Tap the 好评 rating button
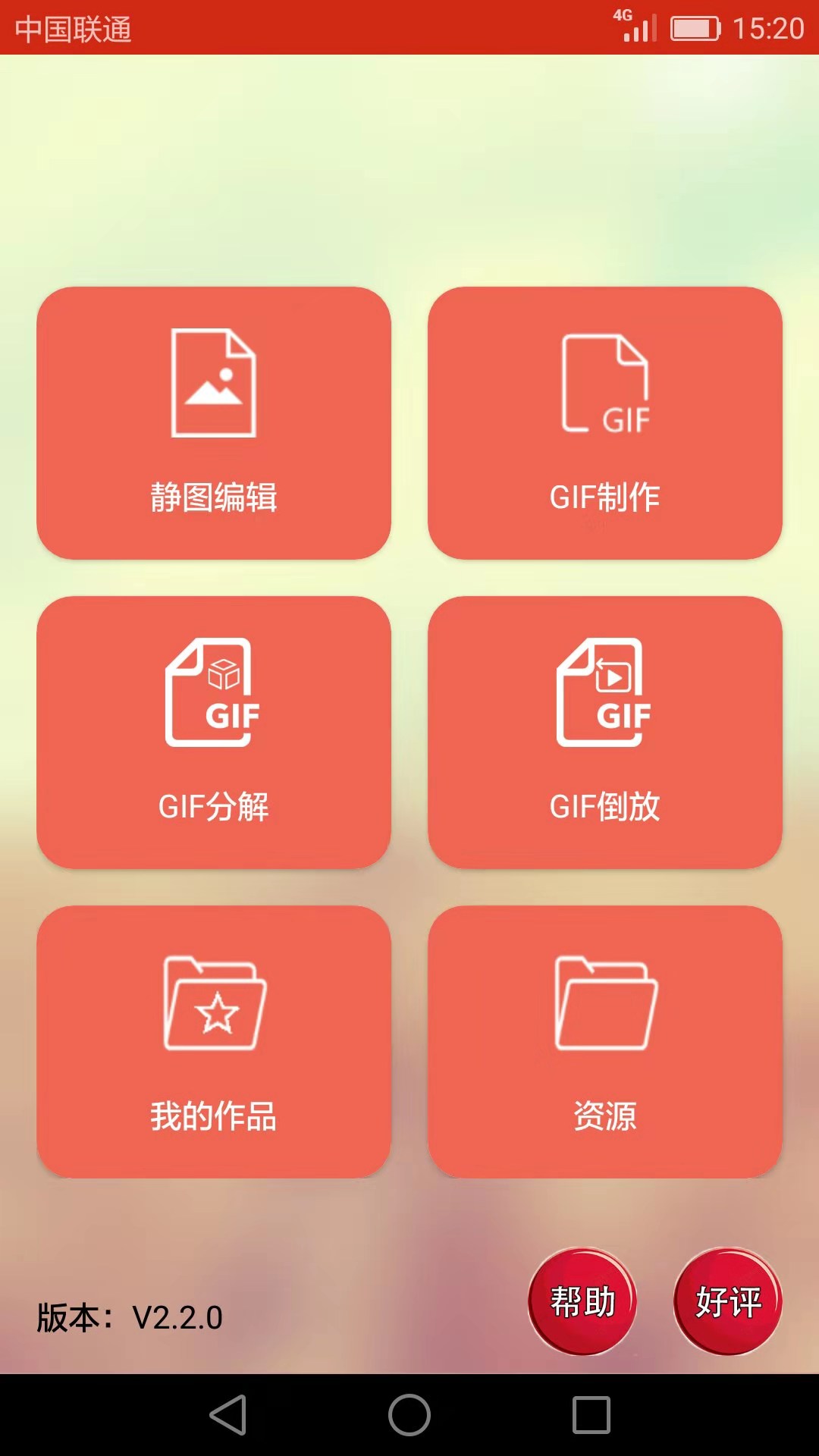 click(729, 1301)
